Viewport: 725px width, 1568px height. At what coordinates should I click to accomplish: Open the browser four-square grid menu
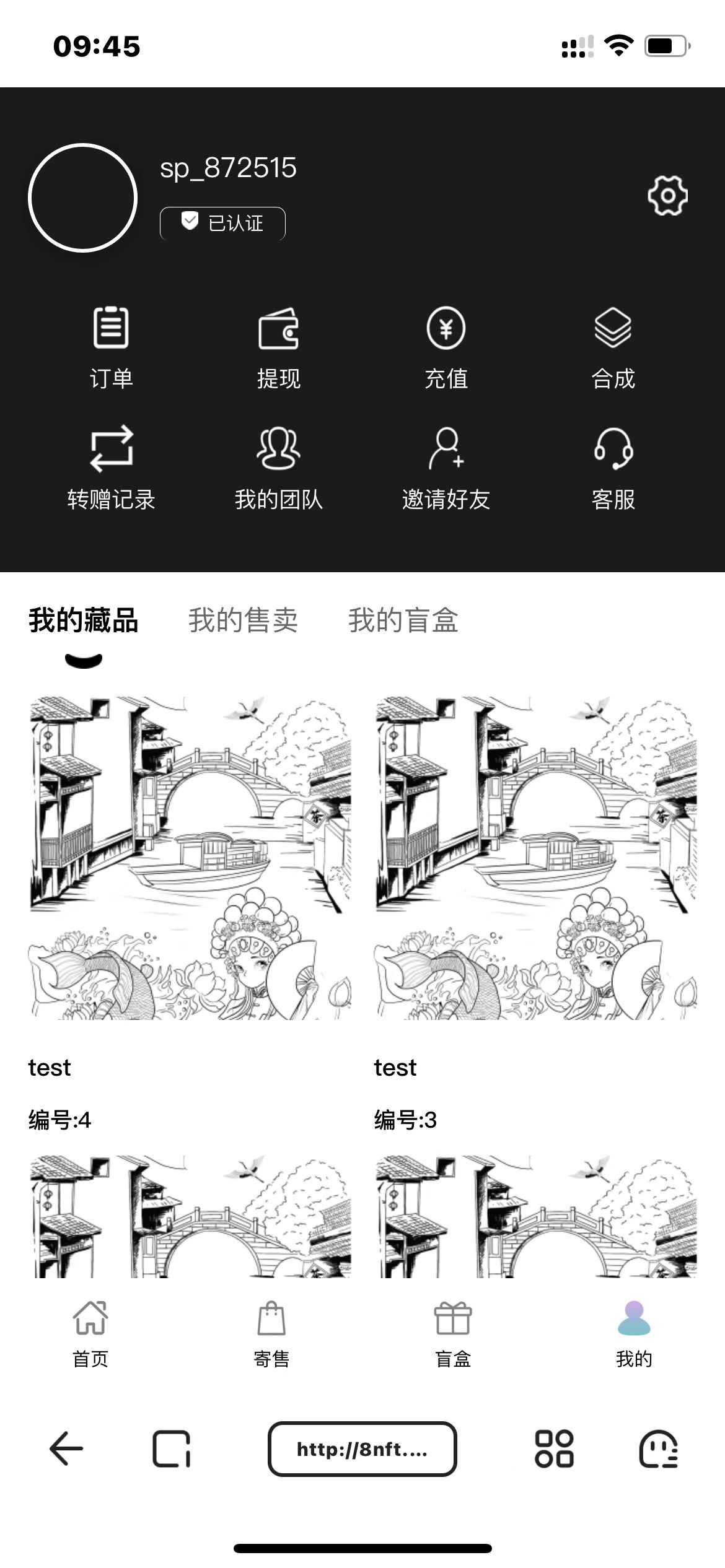554,1448
